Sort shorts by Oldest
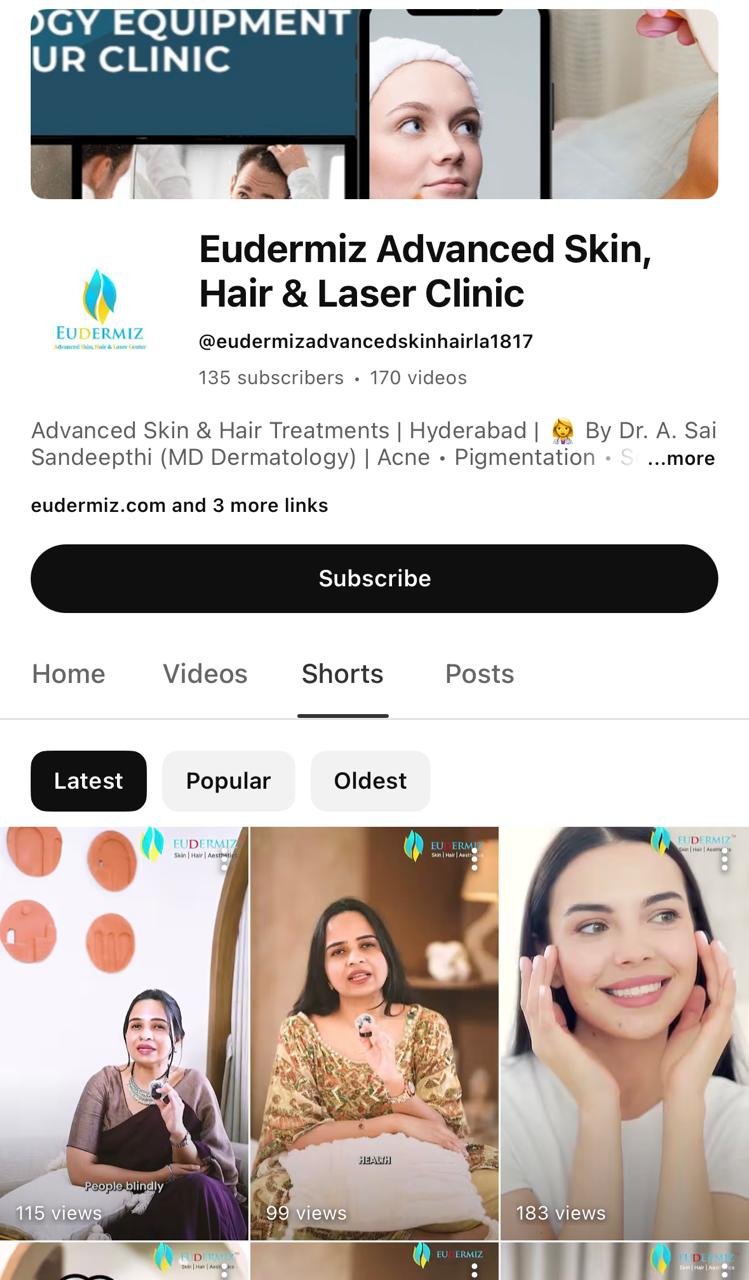 pos(370,781)
